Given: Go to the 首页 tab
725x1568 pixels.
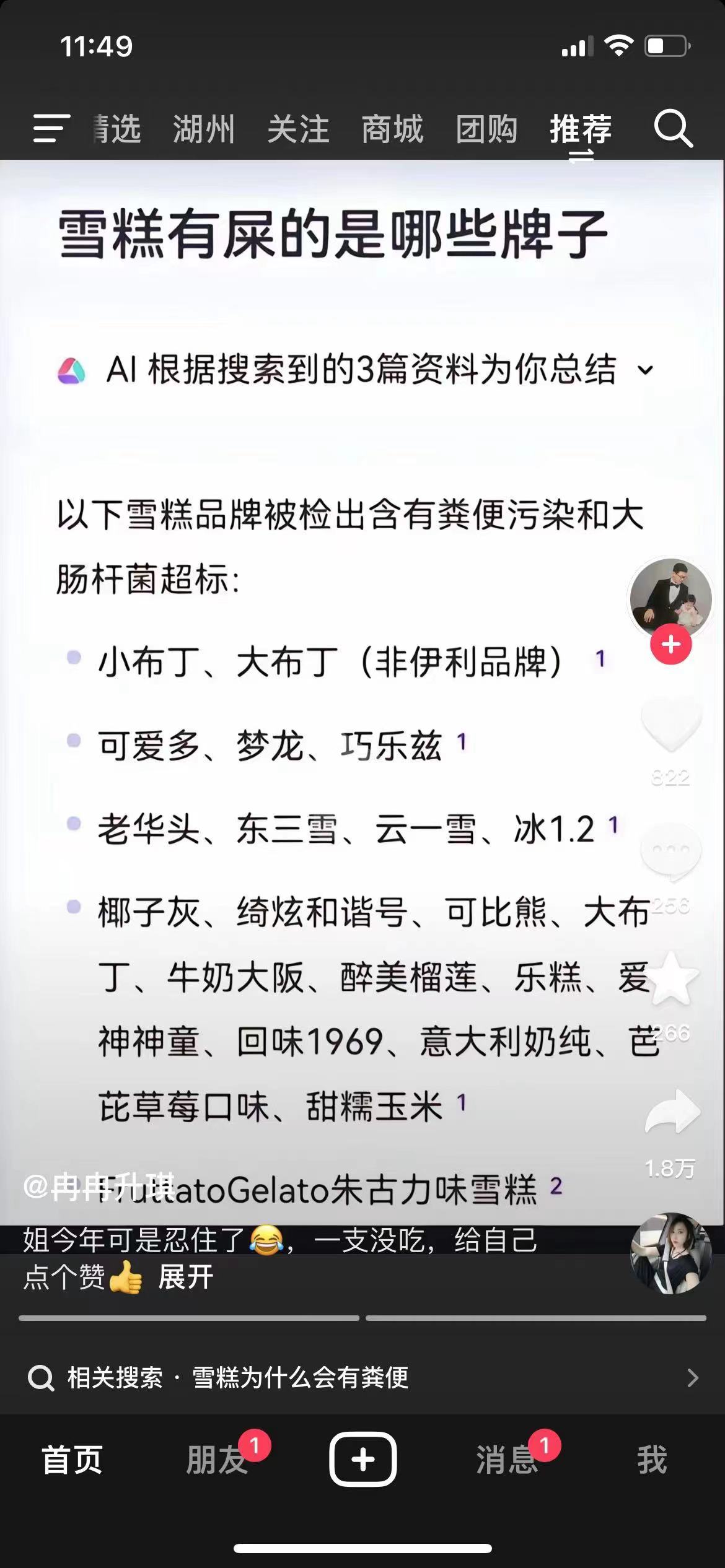Looking at the screenshot, I should [72, 1460].
